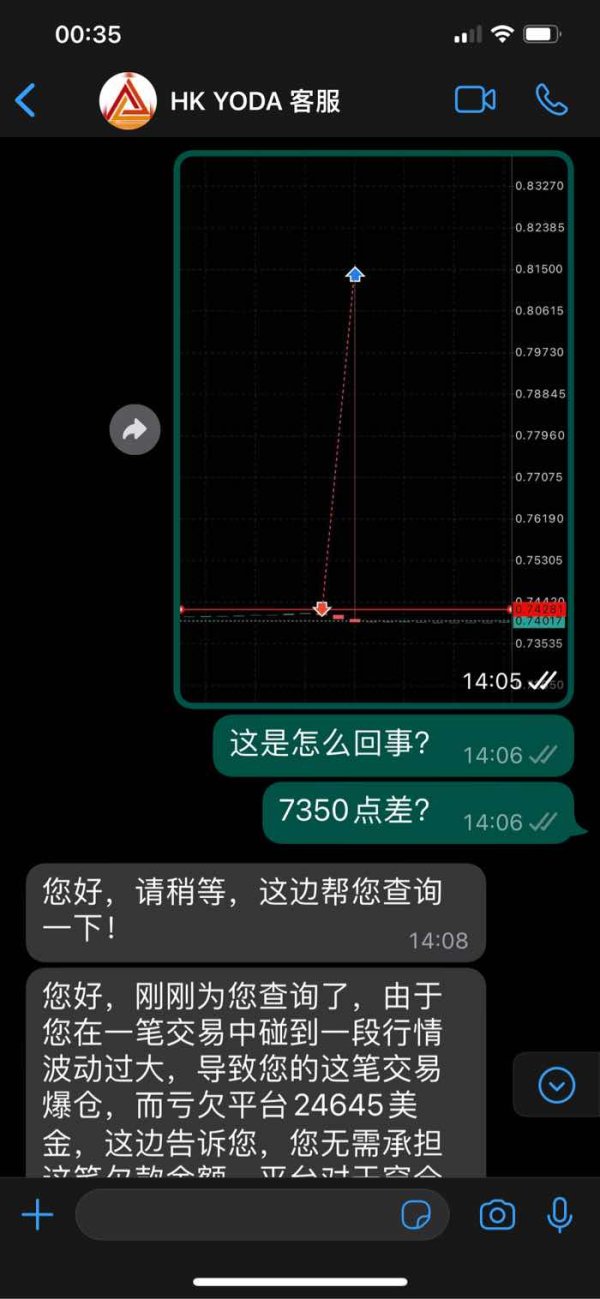Jump to the latest message with the down arrow
Screen dimensions: 600x1299
[557, 1085]
